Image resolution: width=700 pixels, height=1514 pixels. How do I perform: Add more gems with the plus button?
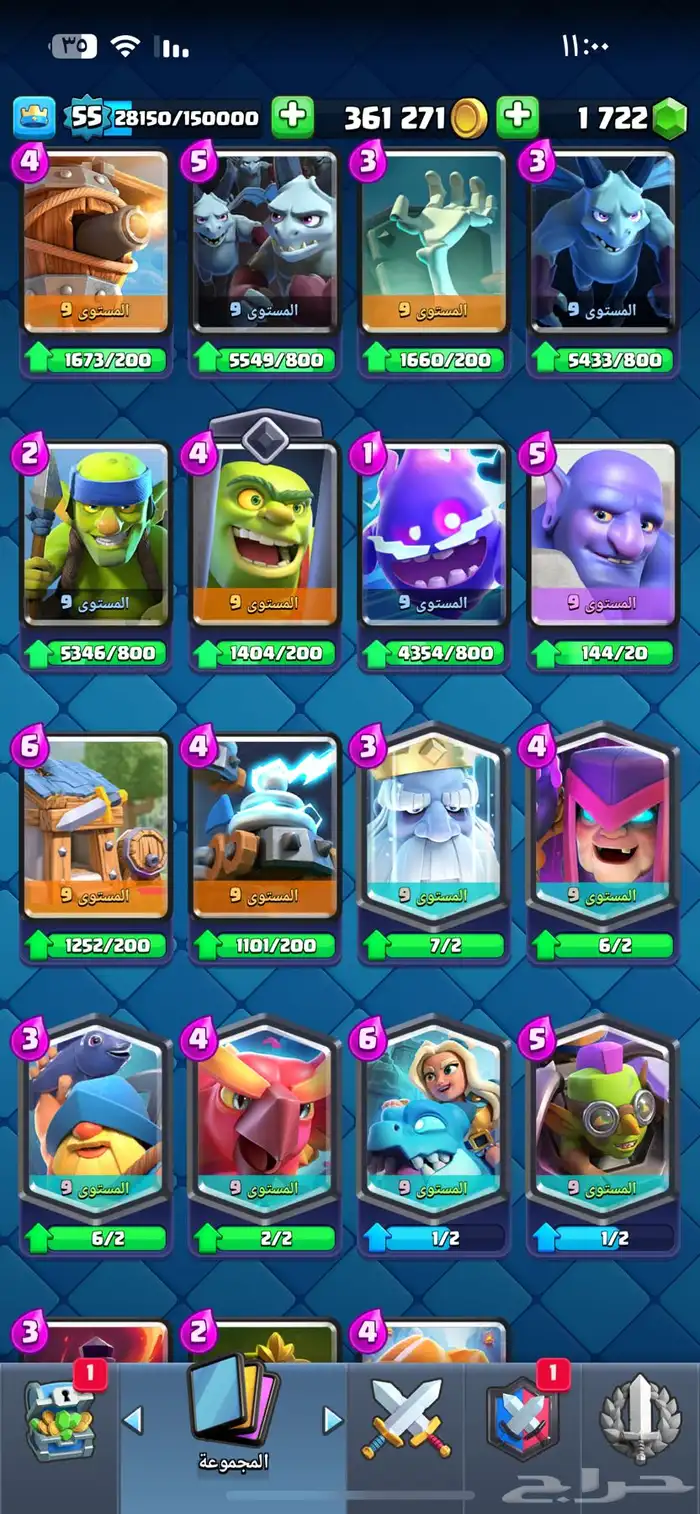click(517, 117)
